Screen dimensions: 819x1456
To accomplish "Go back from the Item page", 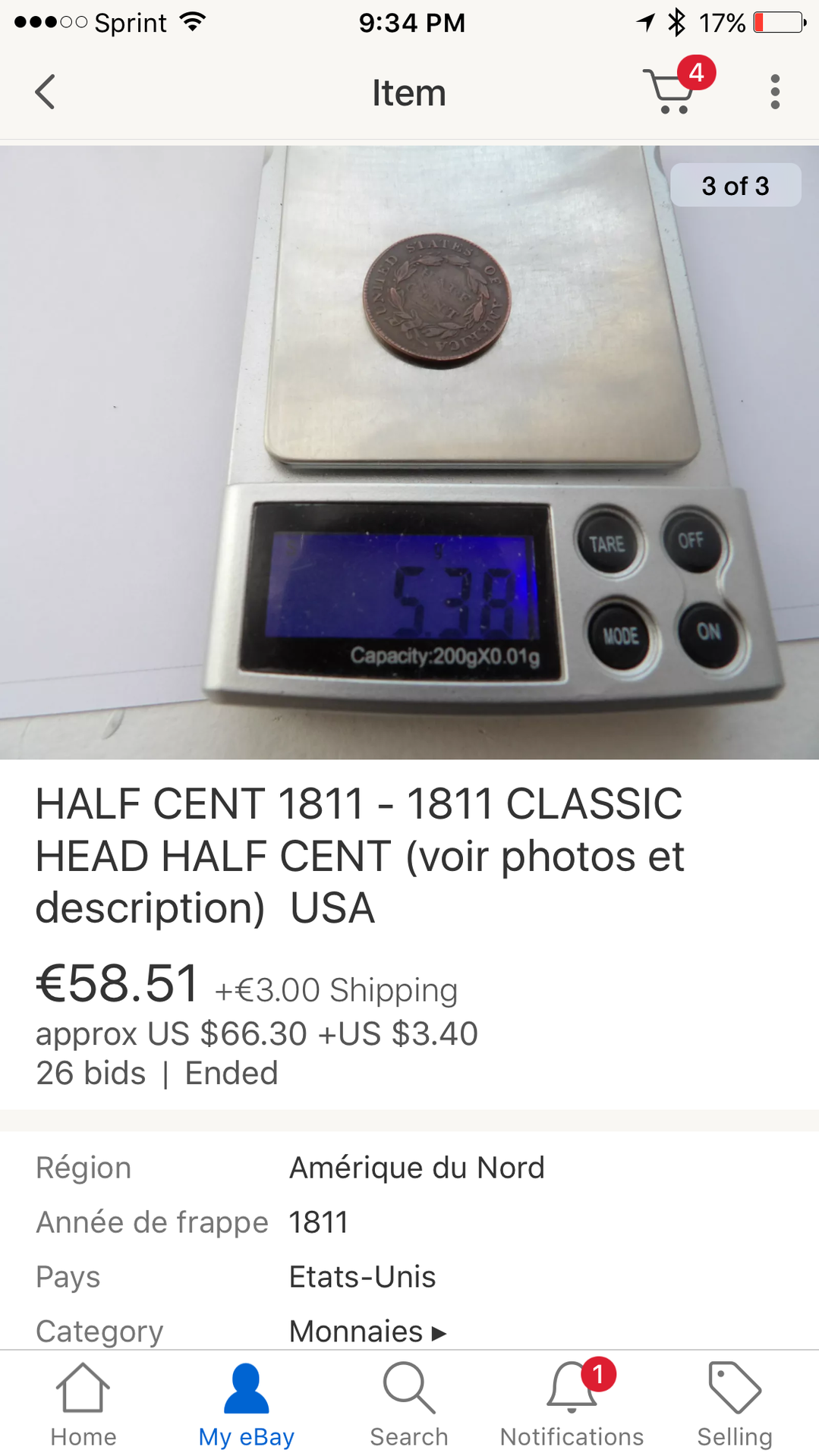I will click(x=46, y=93).
